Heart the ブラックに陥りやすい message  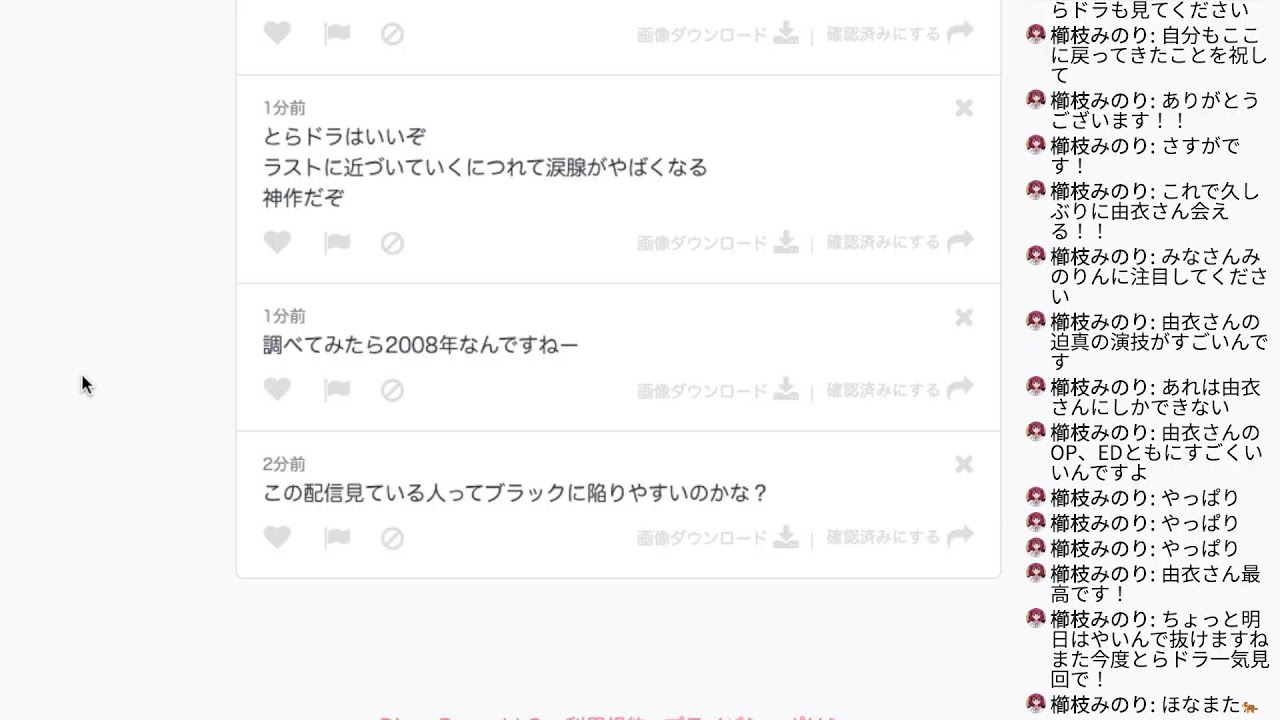coord(277,537)
